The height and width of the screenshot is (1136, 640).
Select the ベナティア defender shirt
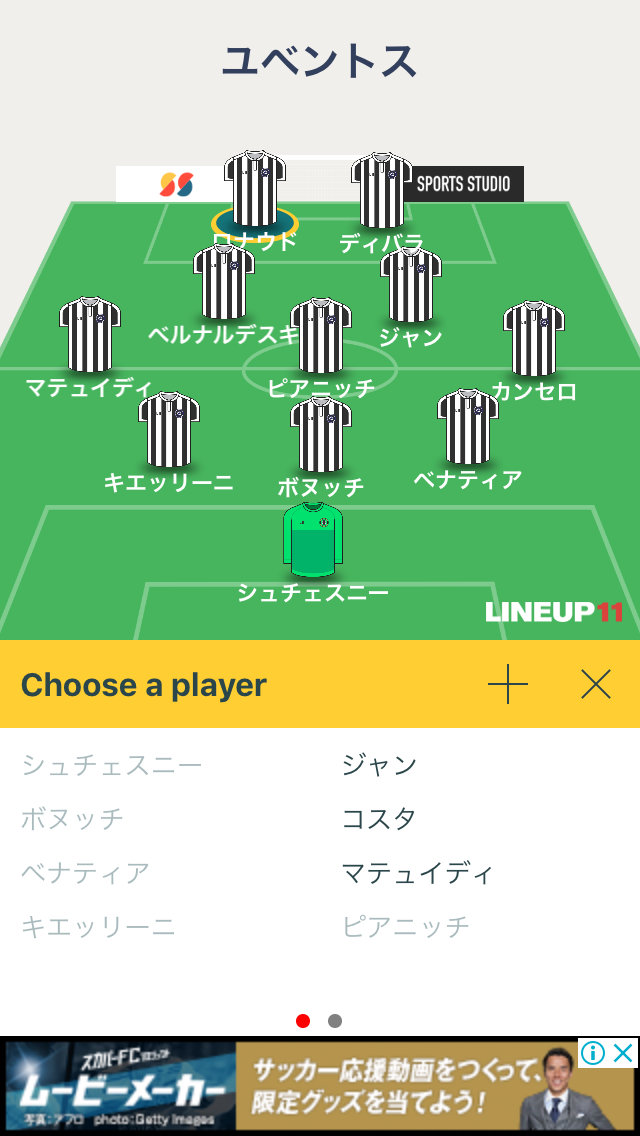pyautogui.click(x=468, y=427)
